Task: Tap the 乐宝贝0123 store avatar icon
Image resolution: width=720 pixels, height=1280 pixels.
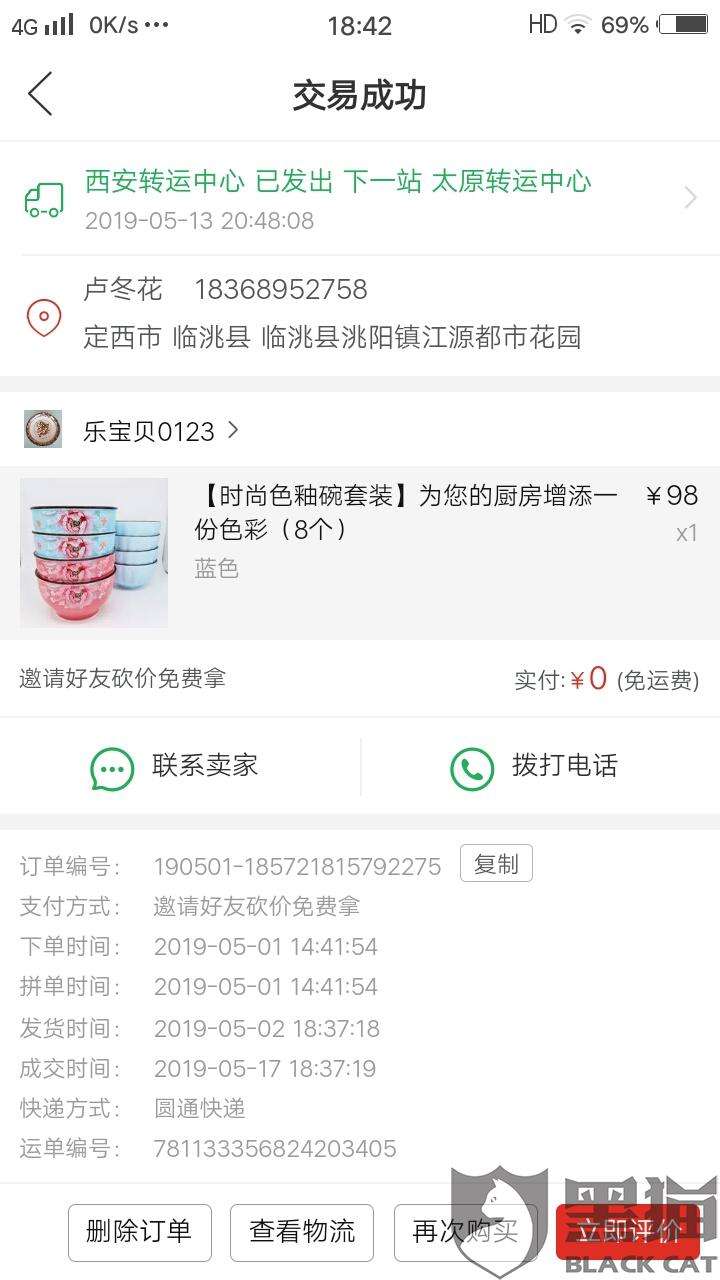Action: [42, 429]
